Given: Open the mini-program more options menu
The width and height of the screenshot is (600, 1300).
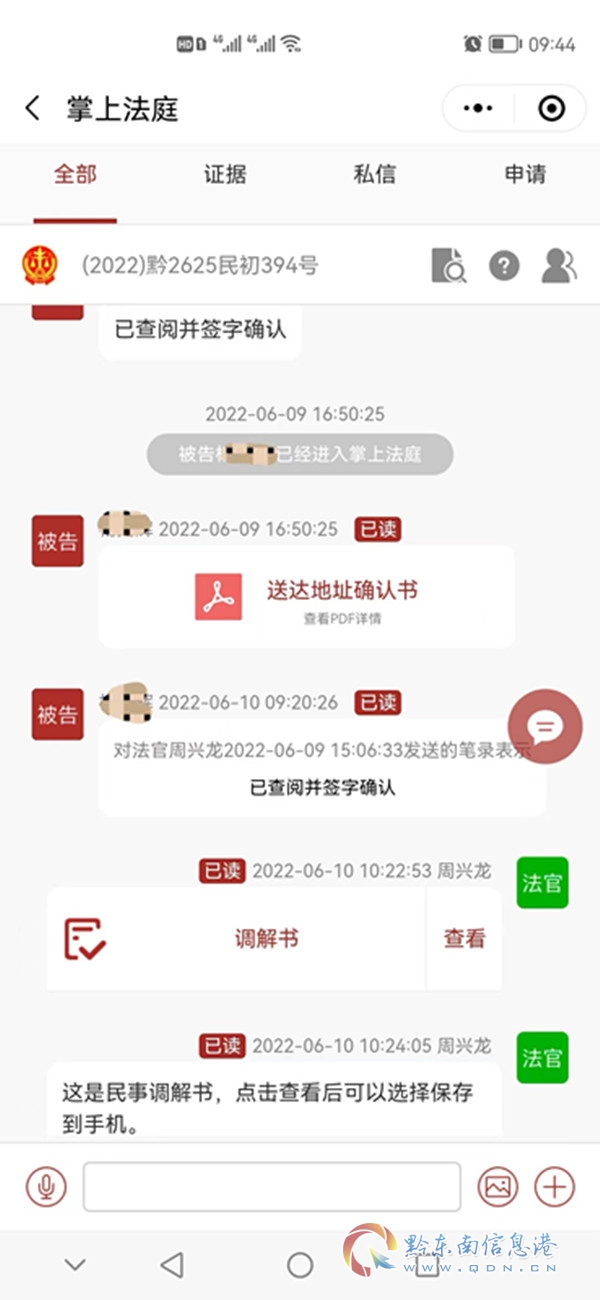Looking at the screenshot, I should 478,108.
